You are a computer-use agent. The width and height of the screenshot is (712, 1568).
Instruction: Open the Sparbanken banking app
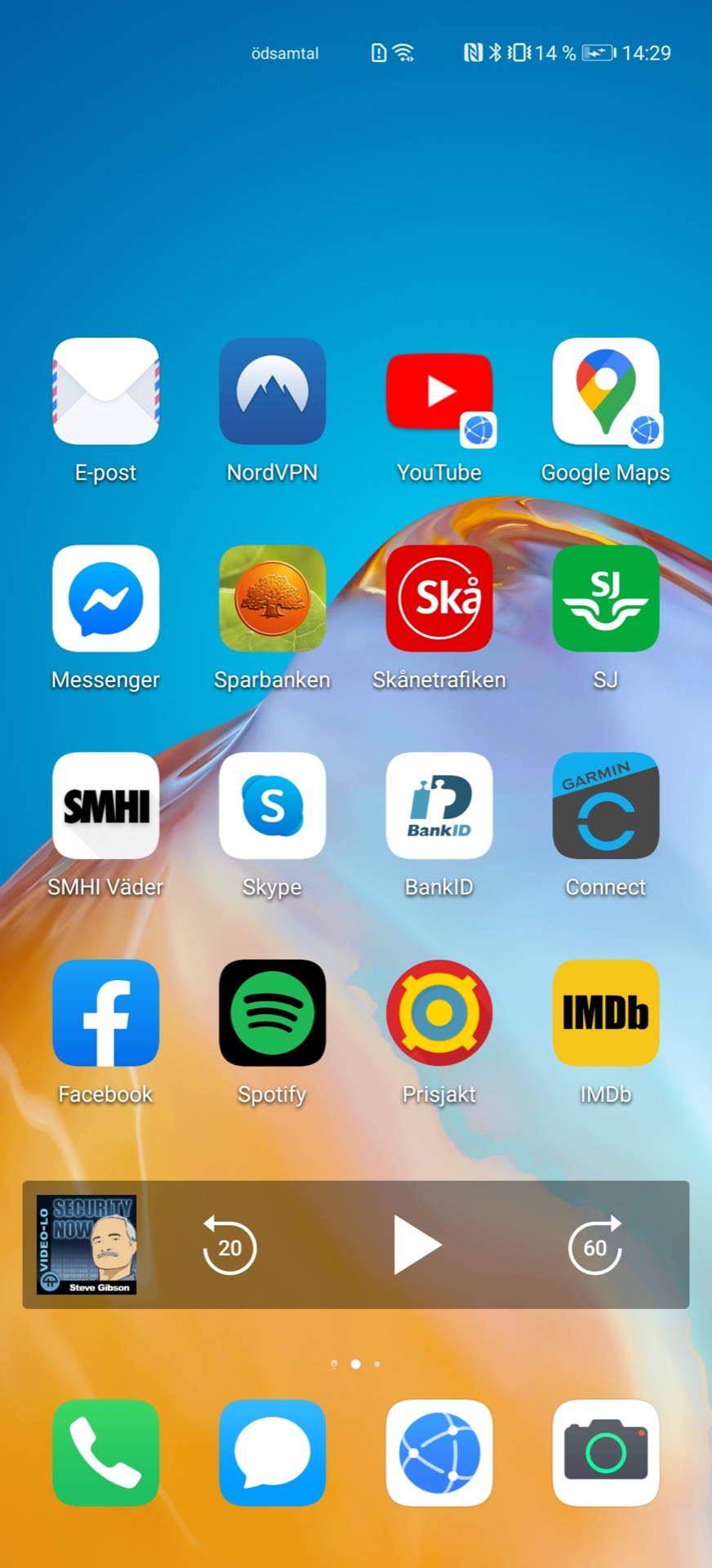(x=272, y=599)
